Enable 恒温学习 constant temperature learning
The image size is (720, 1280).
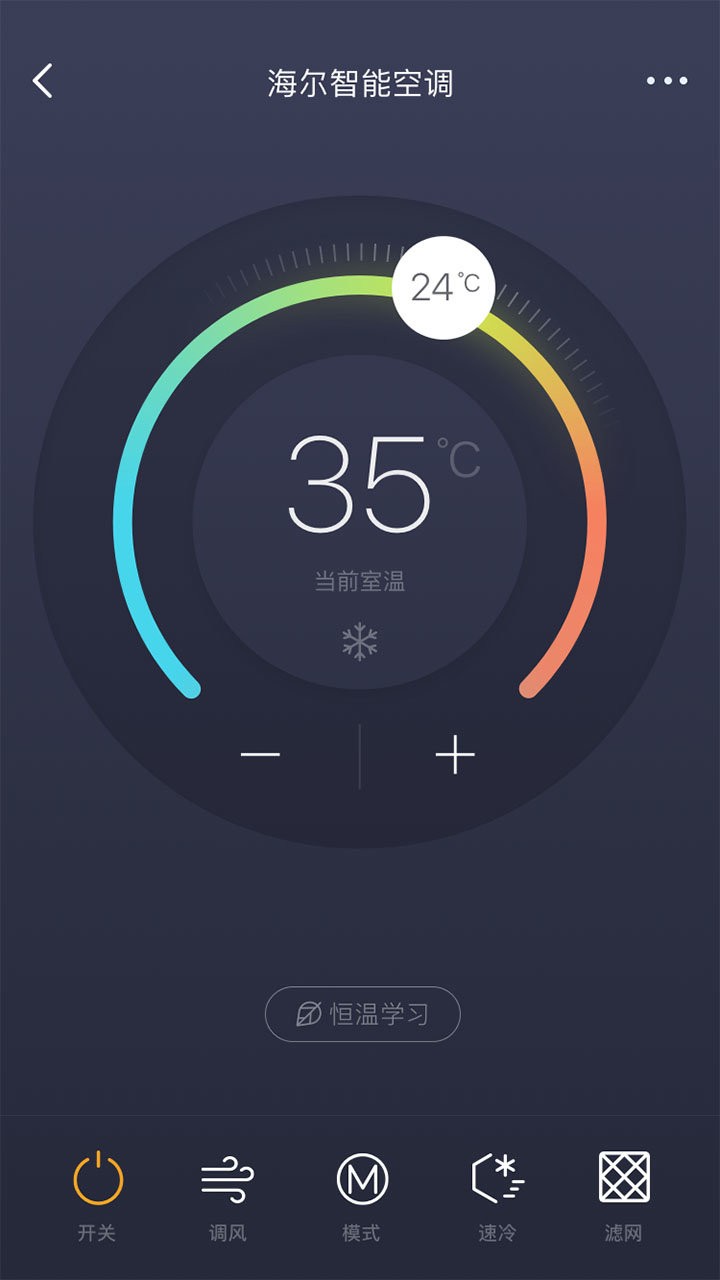pyautogui.click(x=362, y=1014)
